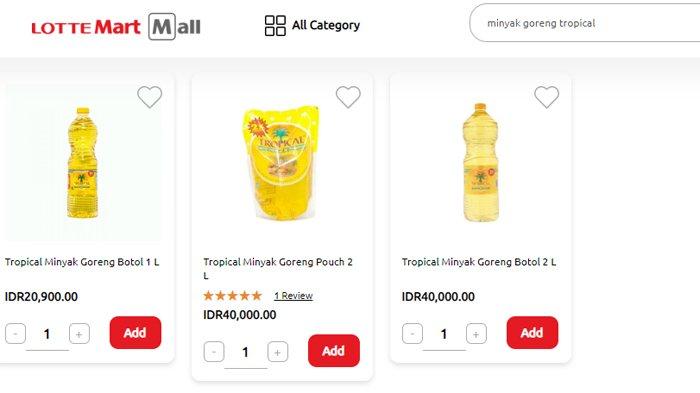Screen dimensions: 700x393
Task: Add Tropical Botol 1 L to the cart
Action: point(135,333)
